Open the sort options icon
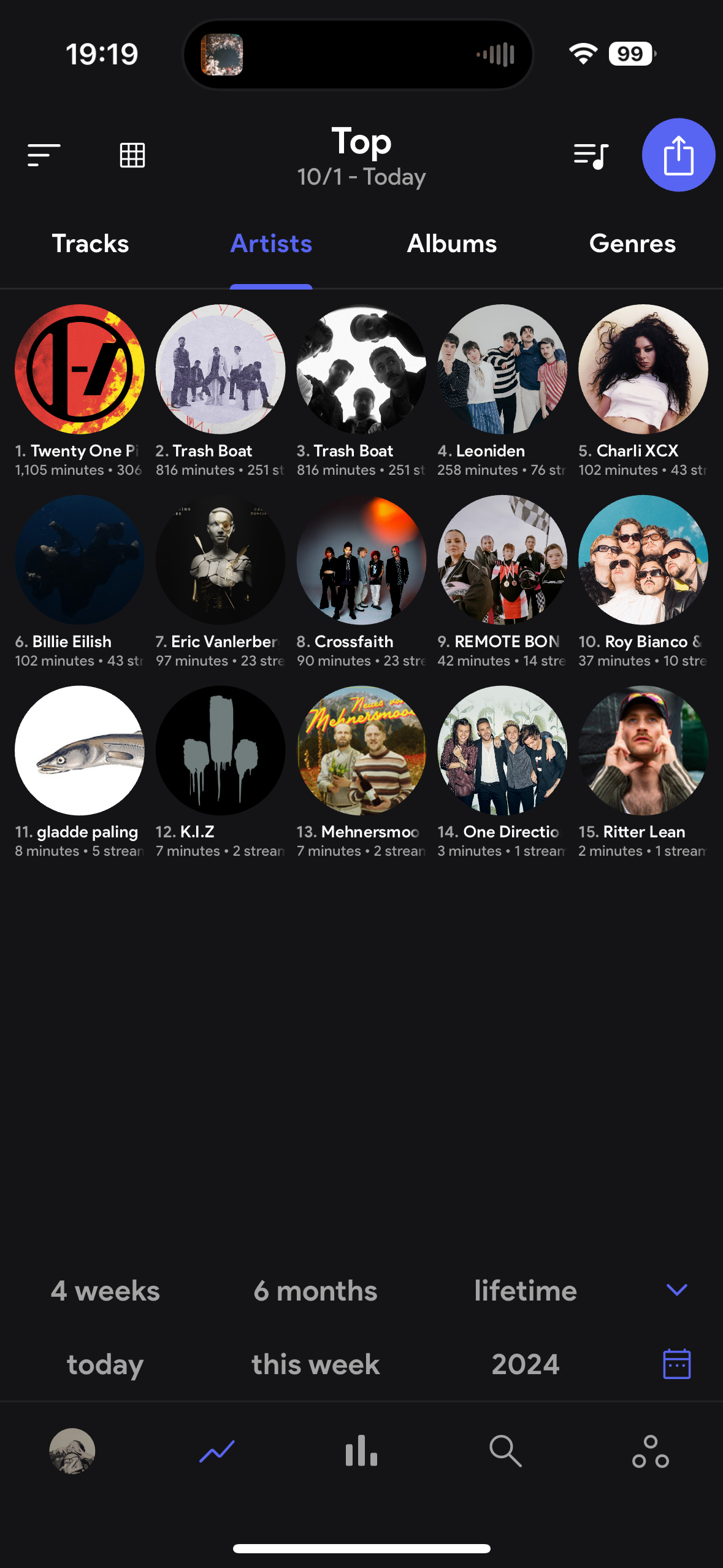Viewport: 723px width, 1568px height. [x=44, y=155]
